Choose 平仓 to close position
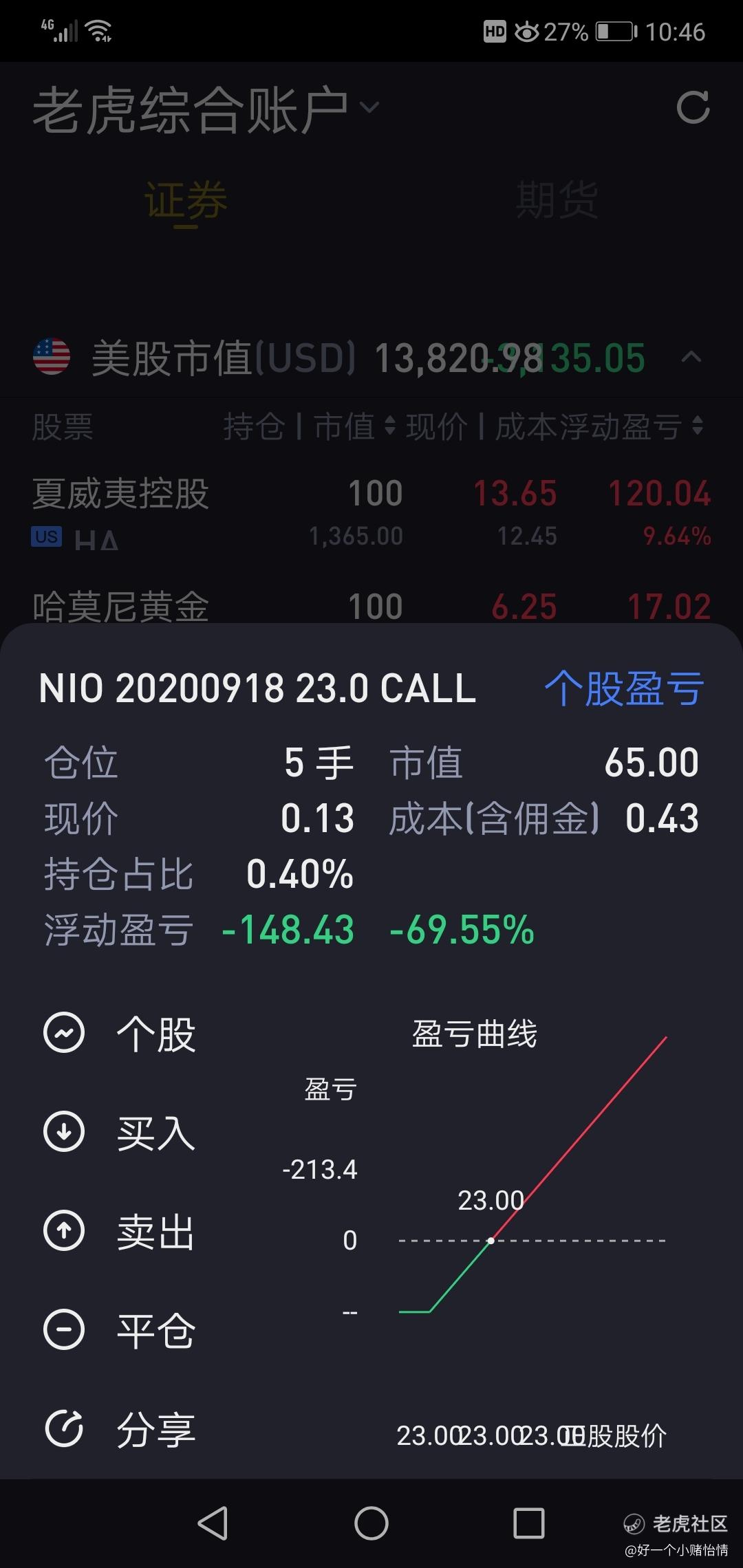The height and width of the screenshot is (1568, 743). 120,1330
